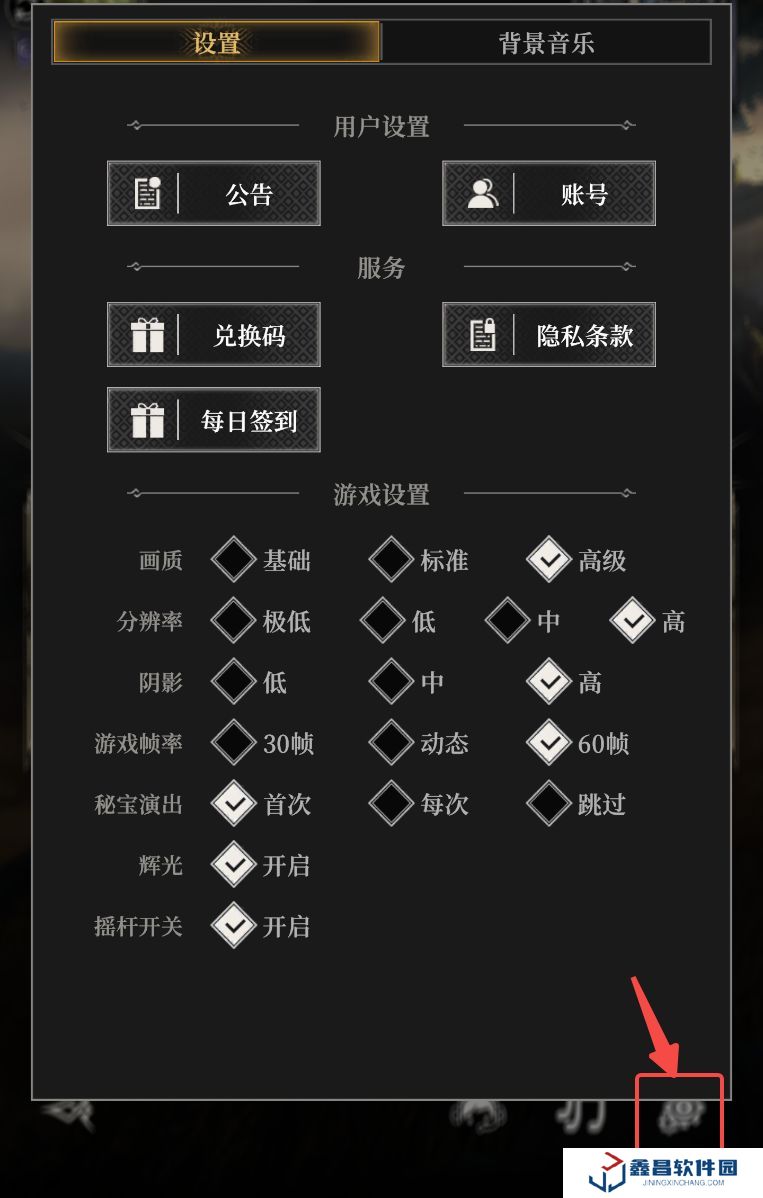Viewport: 763px width, 1198px height.
Task: Switch to the 背景音乐 tab
Action: [x=546, y=43]
